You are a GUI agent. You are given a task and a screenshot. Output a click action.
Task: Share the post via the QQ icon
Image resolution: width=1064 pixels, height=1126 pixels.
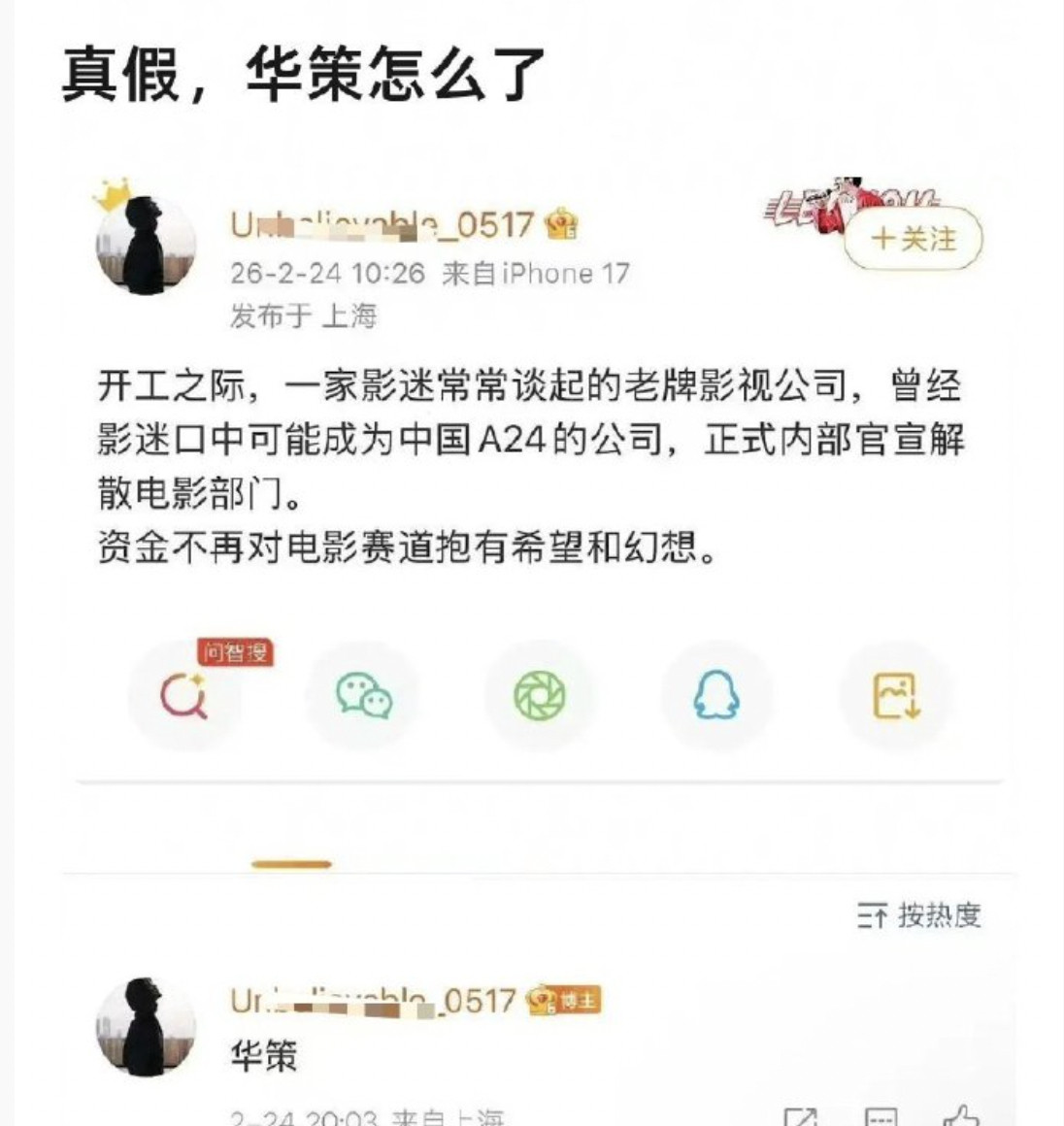click(x=715, y=697)
